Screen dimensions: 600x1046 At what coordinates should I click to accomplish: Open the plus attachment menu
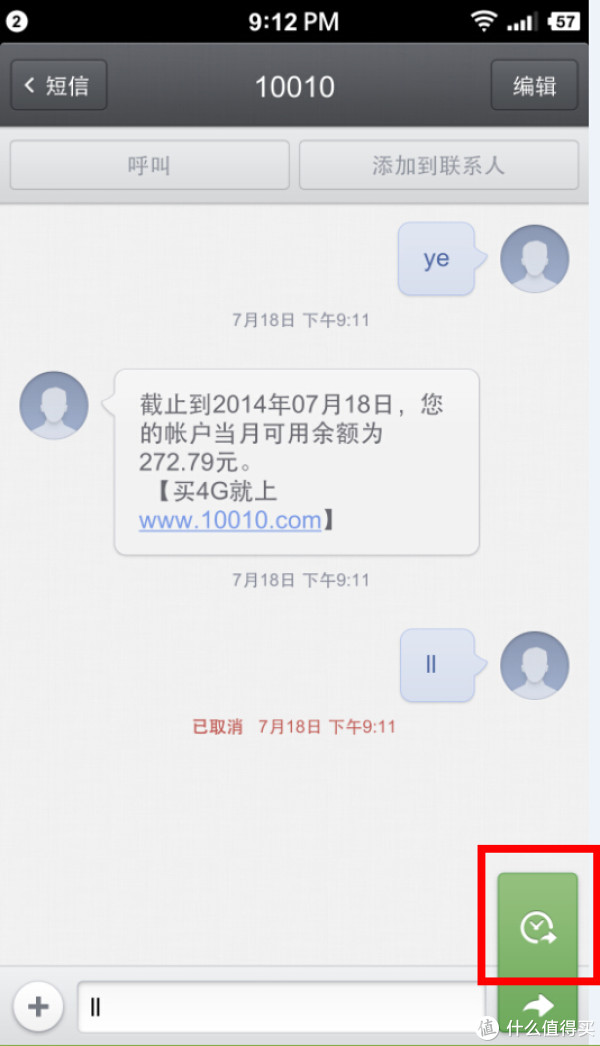[39, 1006]
